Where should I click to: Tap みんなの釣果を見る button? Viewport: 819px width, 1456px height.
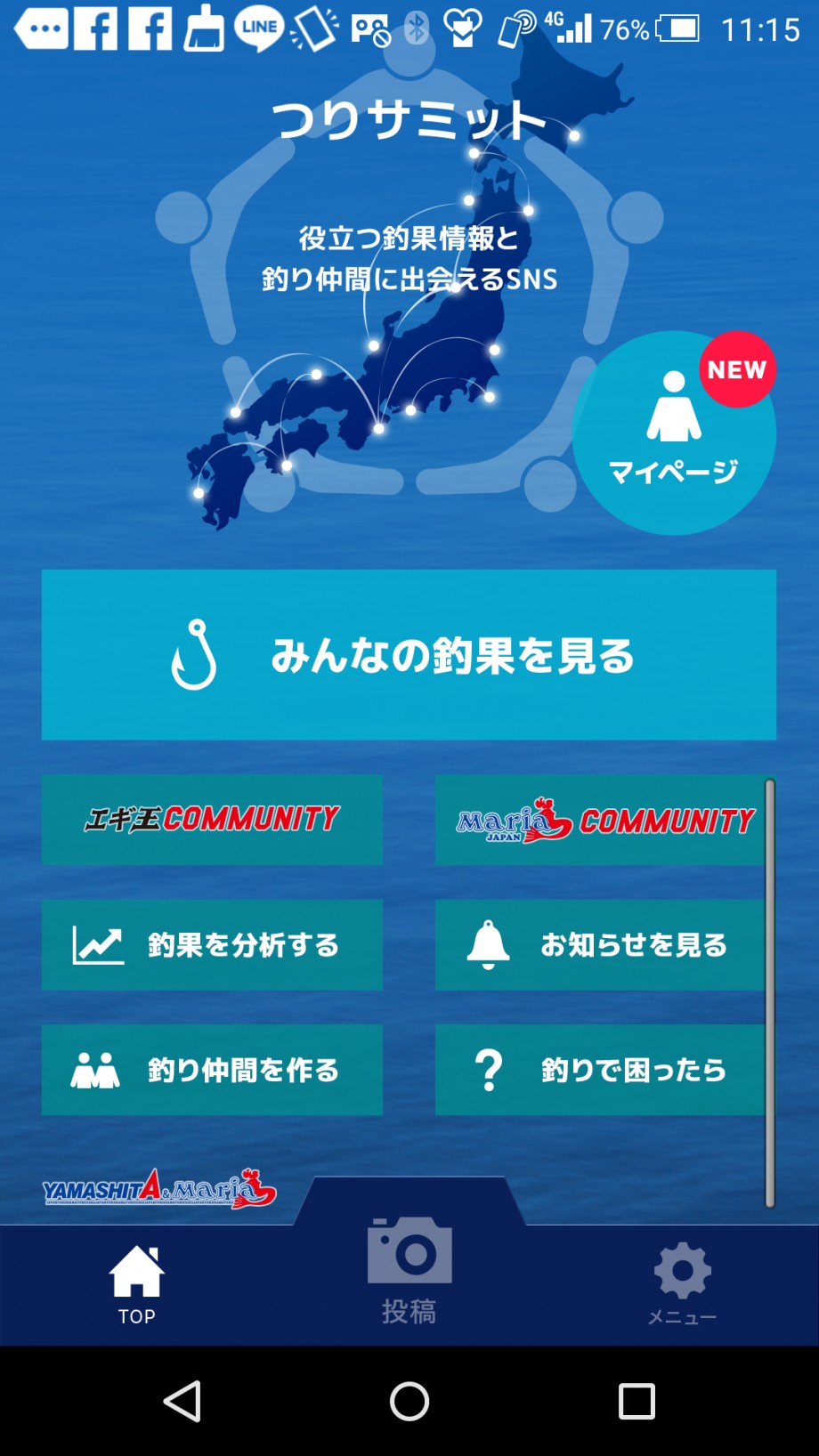[409, 655]
